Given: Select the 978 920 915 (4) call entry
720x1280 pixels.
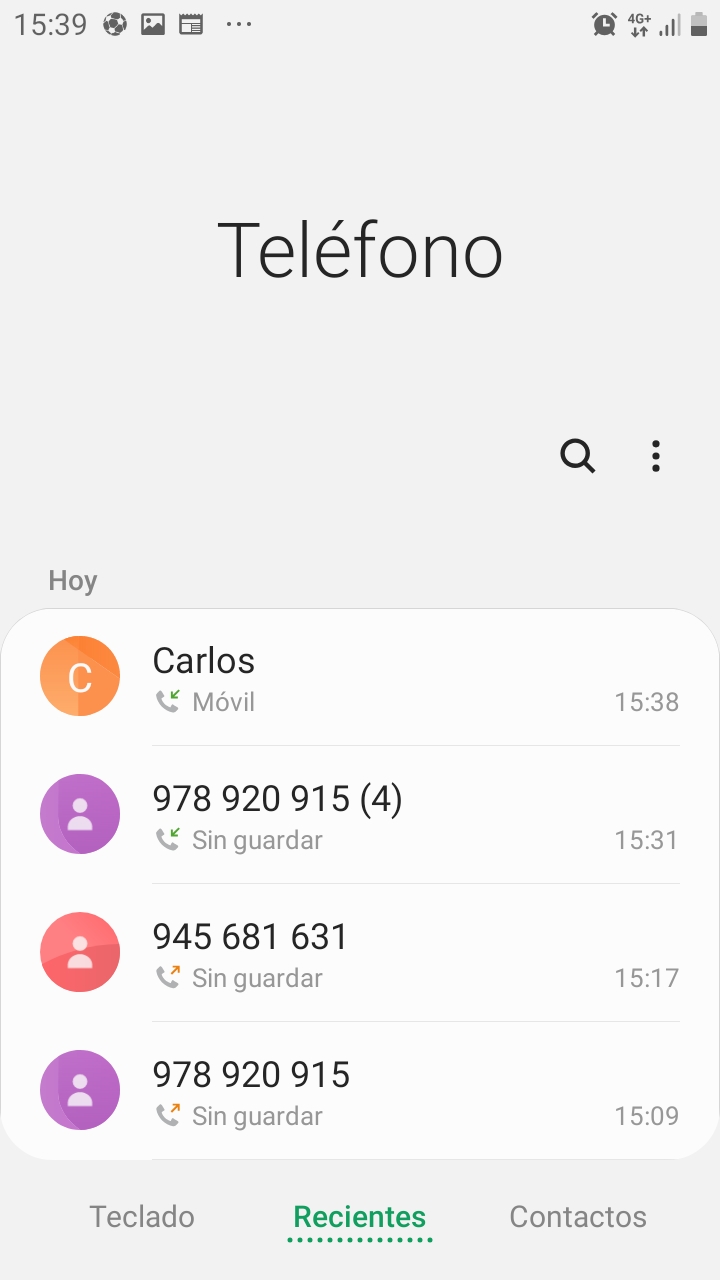Looking at the screenshot, I should coord(400,816).
